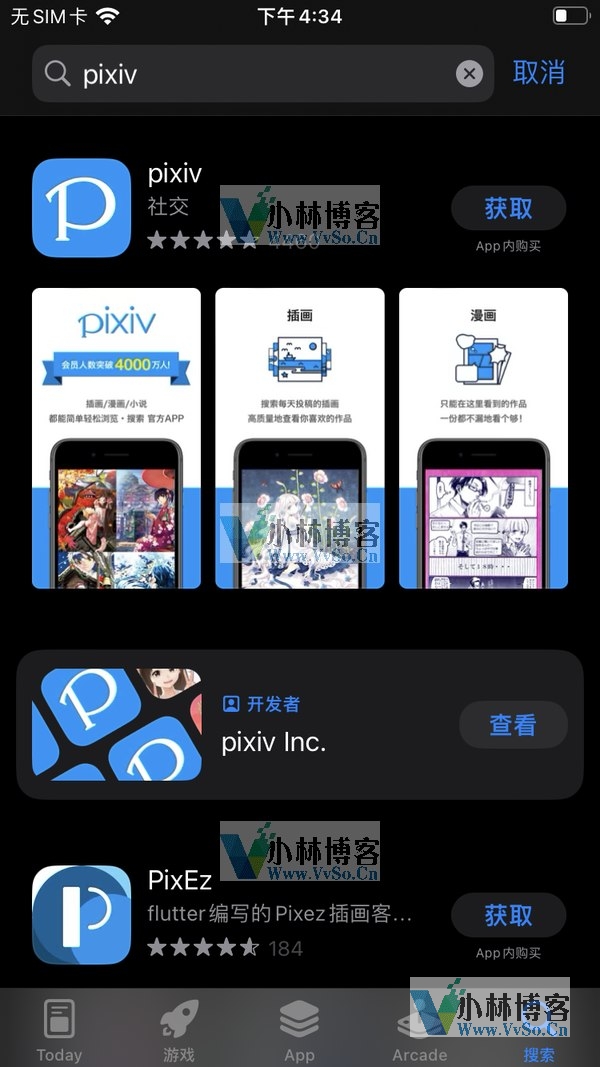The image size is (600, 1067).
Task: View developer pixiv Inc. with 查看
Action: [x=513, y=725]
